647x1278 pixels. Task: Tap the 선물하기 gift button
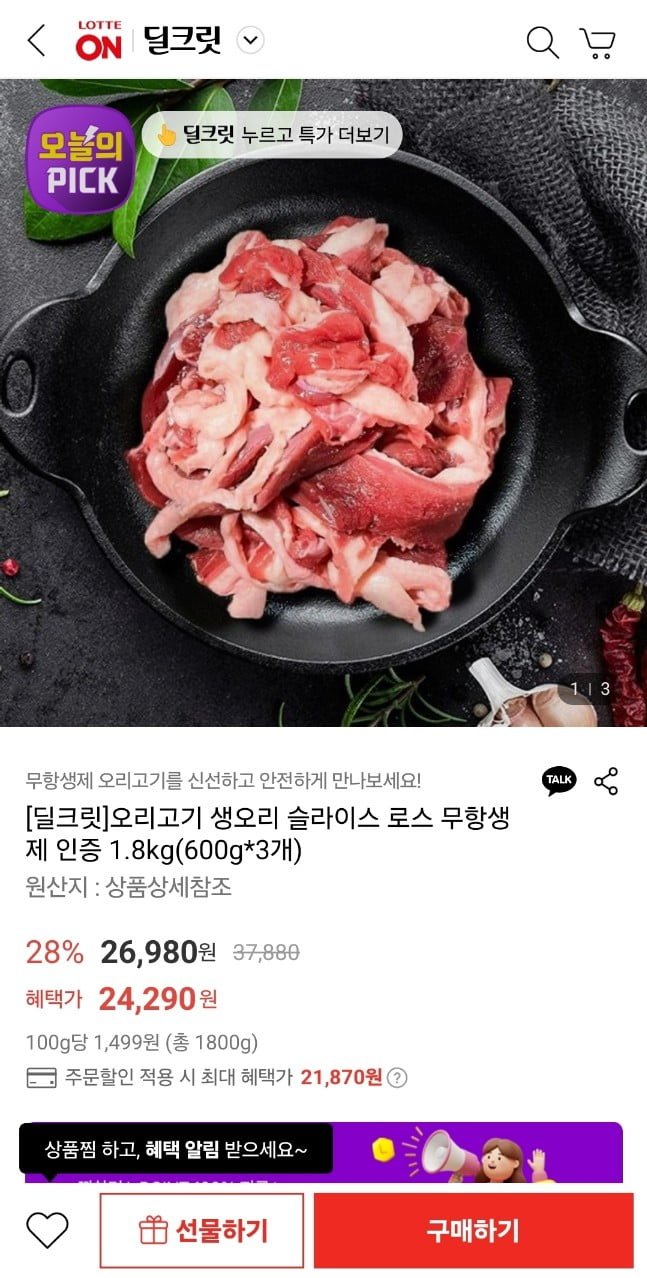pos(202,1229)
